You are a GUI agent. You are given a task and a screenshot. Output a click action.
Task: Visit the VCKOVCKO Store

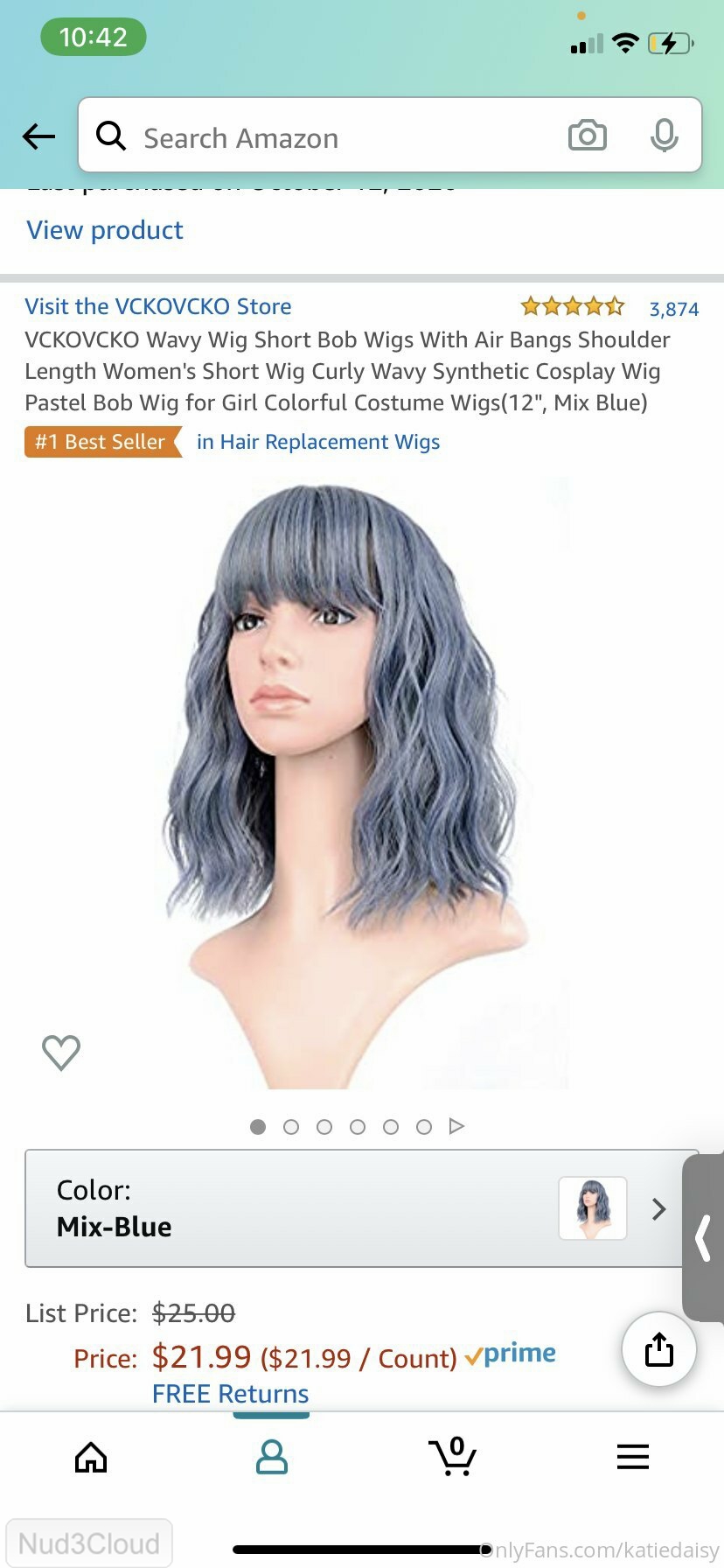tap(158, 306)
